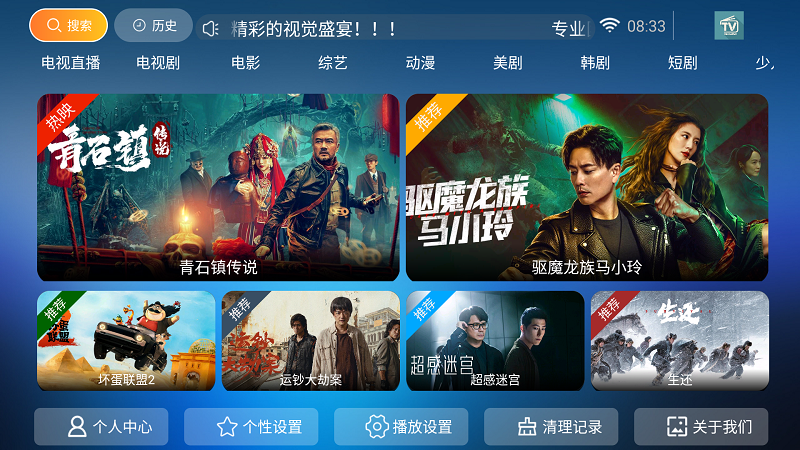Screen dimensions: 800x450
Task: Open the 历史 history button
Action: 153,26
